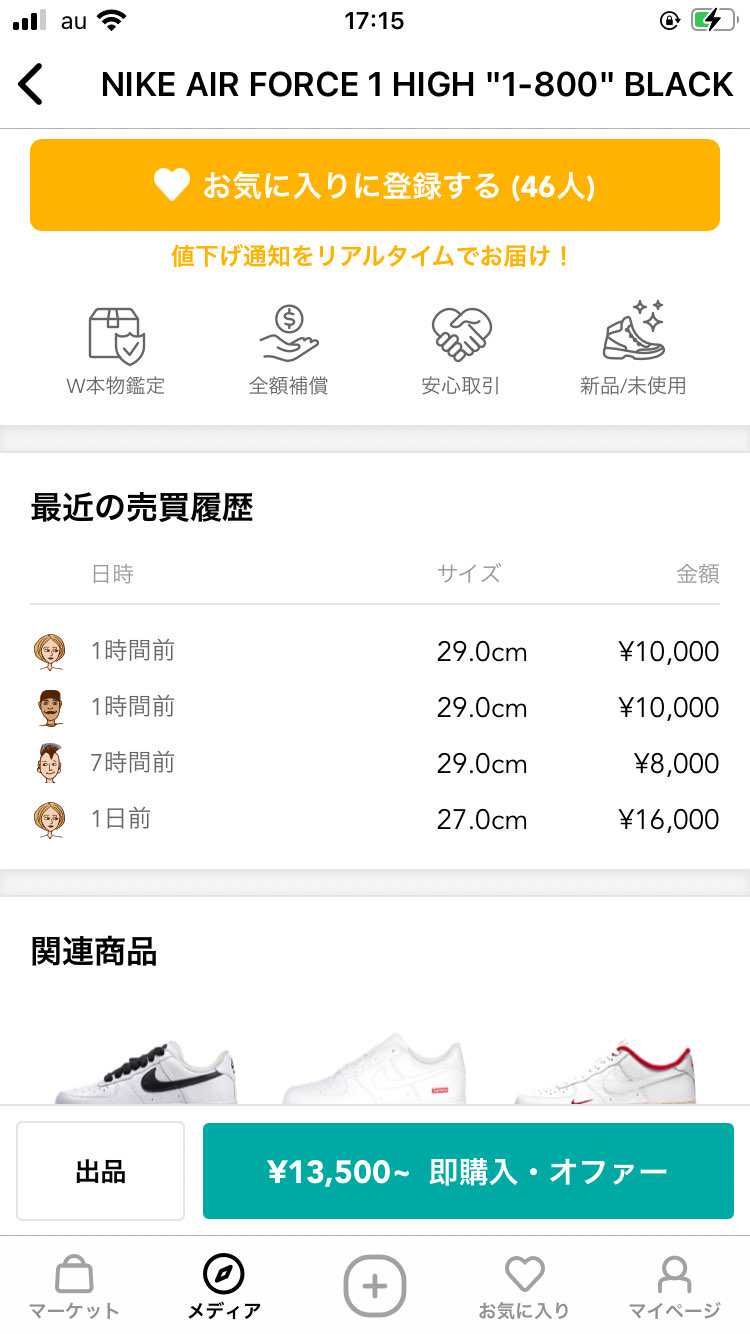Open the related sneaker with red lining
Screen dimensions: 750x1334
coord(605,1072)
